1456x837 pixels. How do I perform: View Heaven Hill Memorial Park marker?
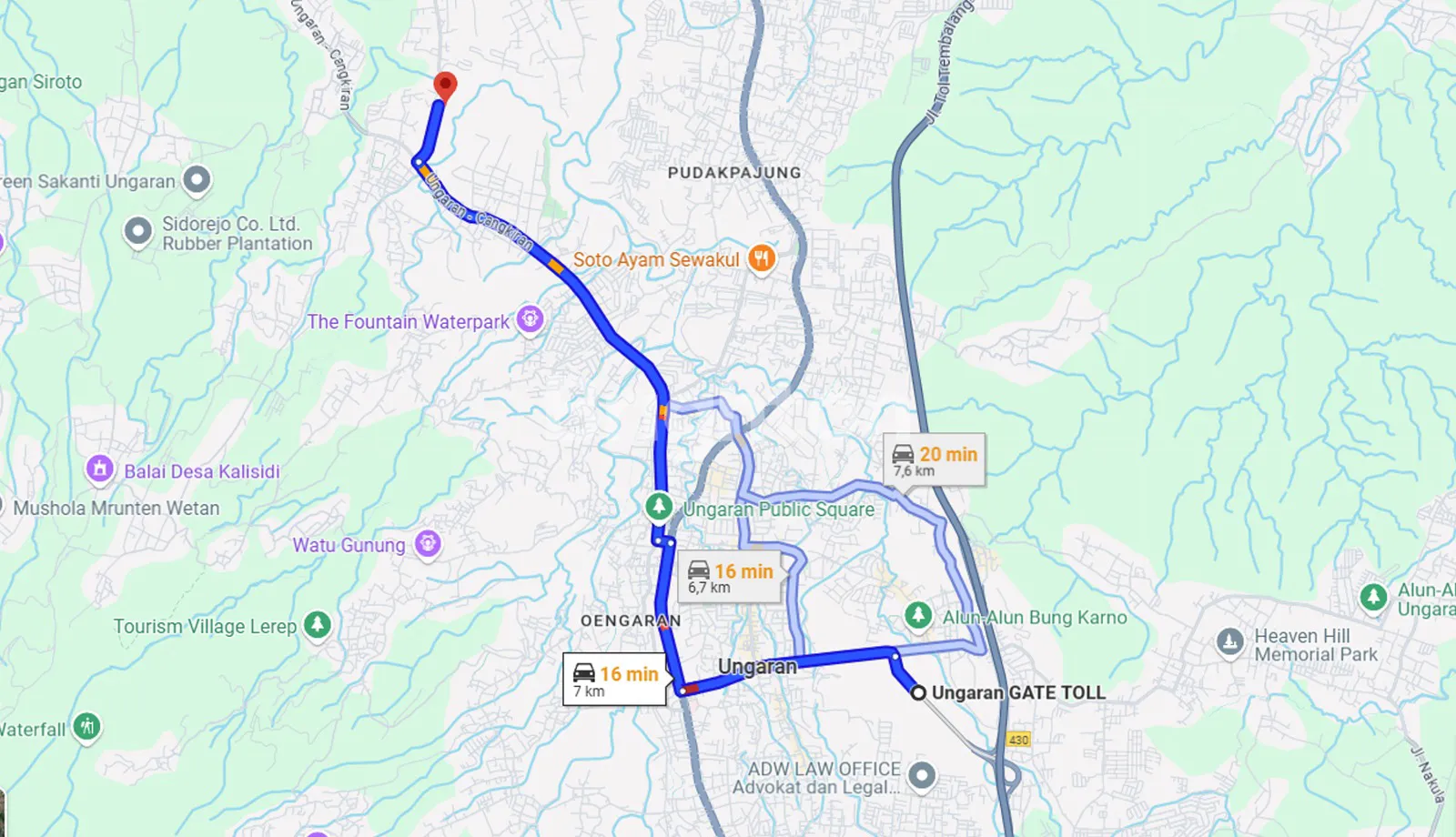[1230, 642]
